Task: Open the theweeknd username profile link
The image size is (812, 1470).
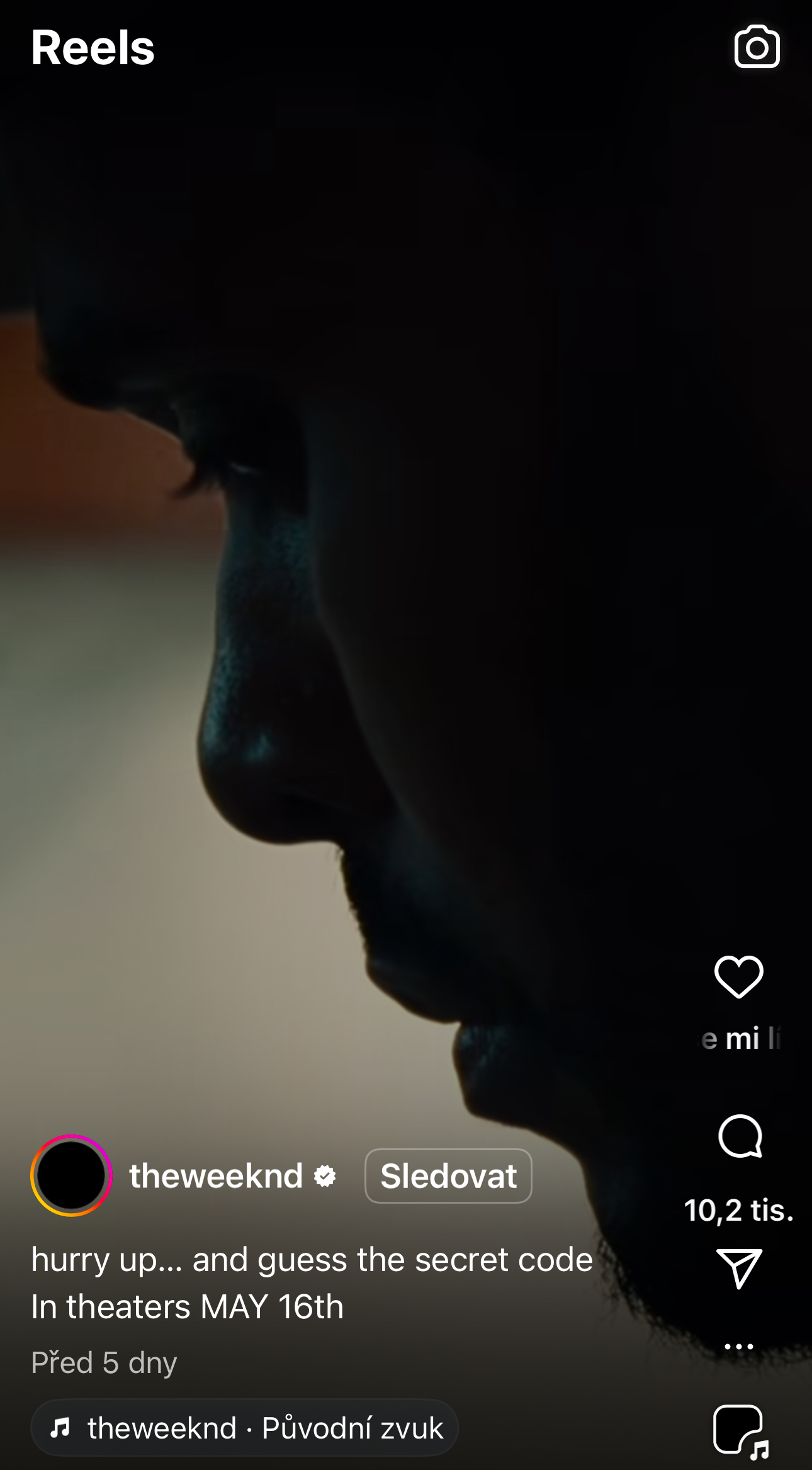Action: tap(216, 1175)
